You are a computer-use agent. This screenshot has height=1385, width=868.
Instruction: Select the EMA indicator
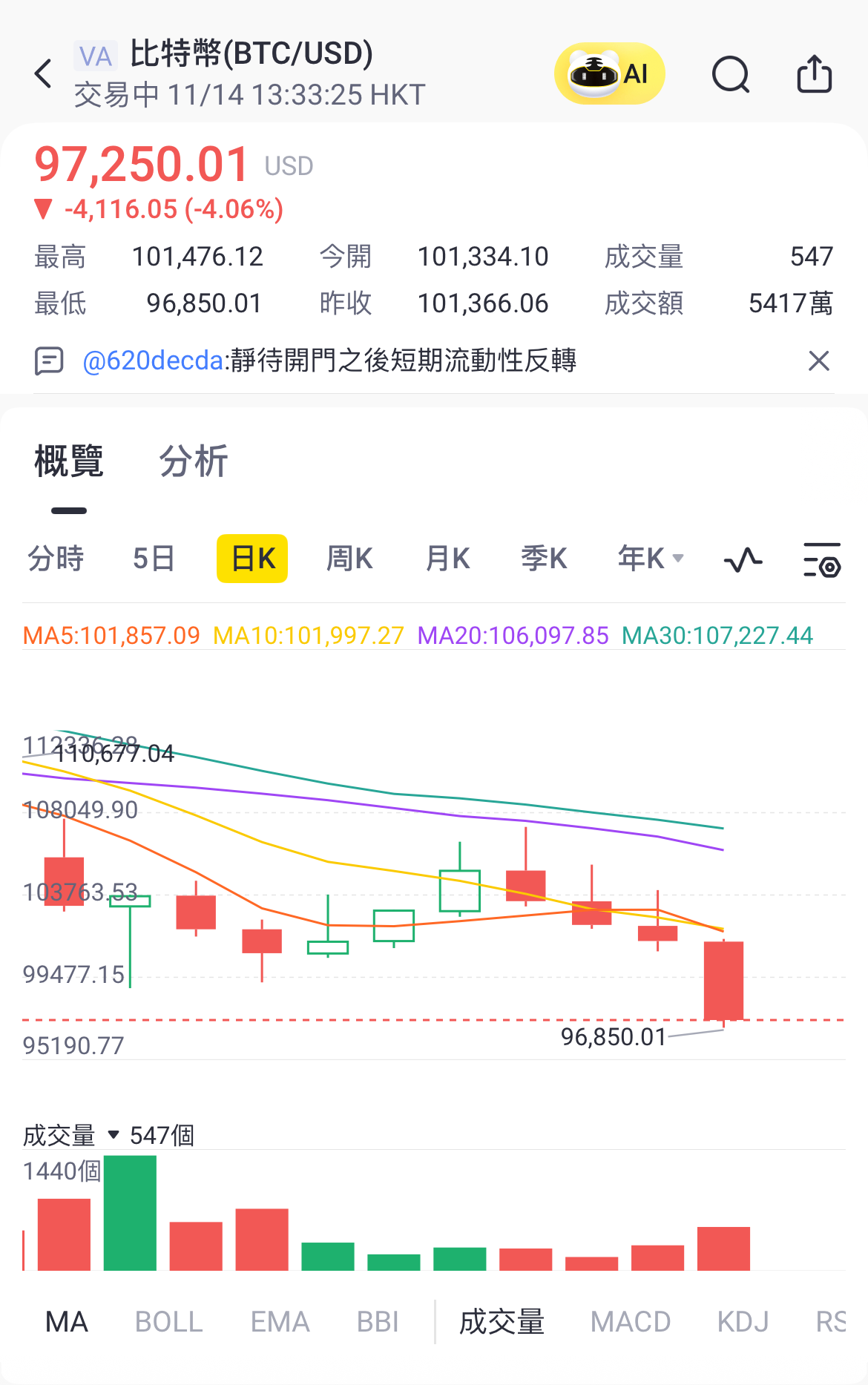(280, 1322)
